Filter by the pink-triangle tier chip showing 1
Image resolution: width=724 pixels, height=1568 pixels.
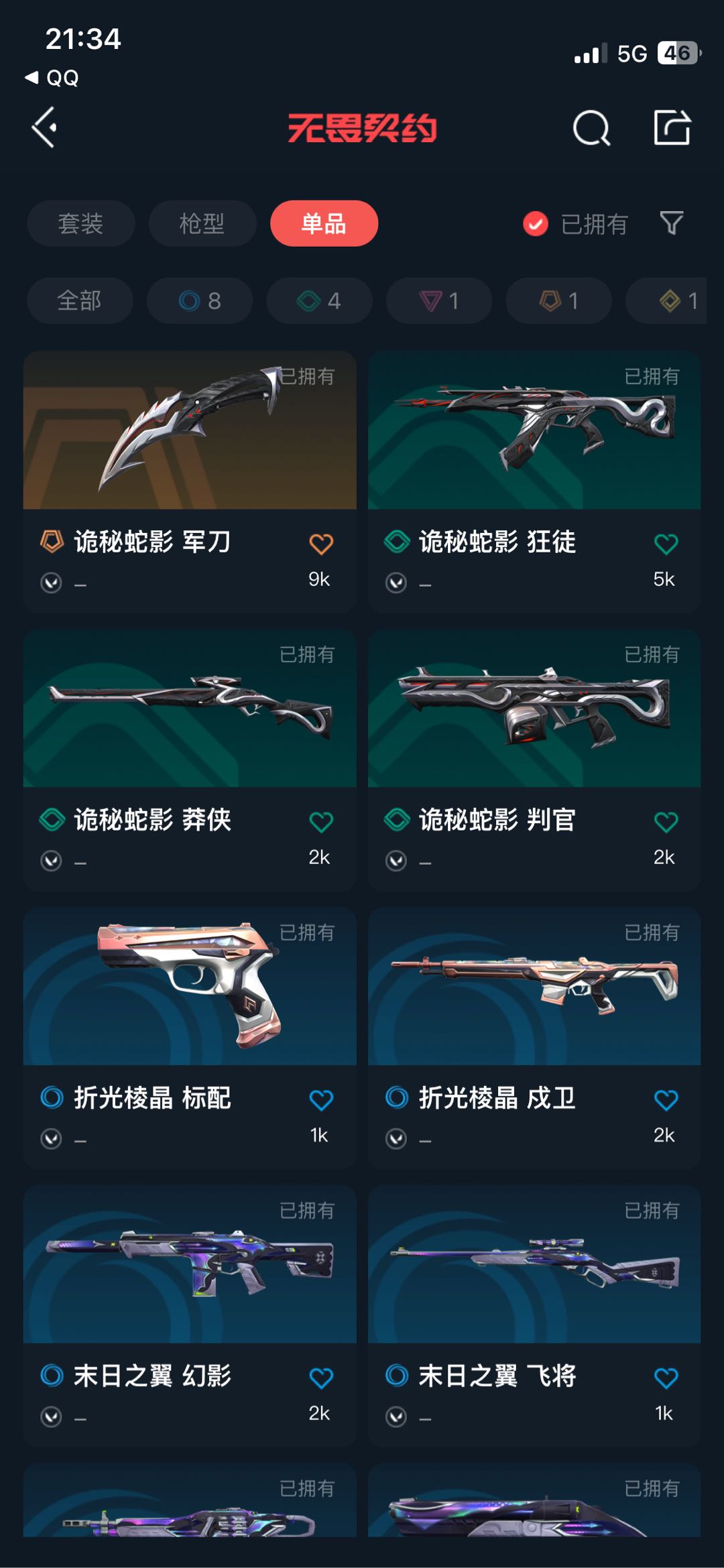point(439,300)
